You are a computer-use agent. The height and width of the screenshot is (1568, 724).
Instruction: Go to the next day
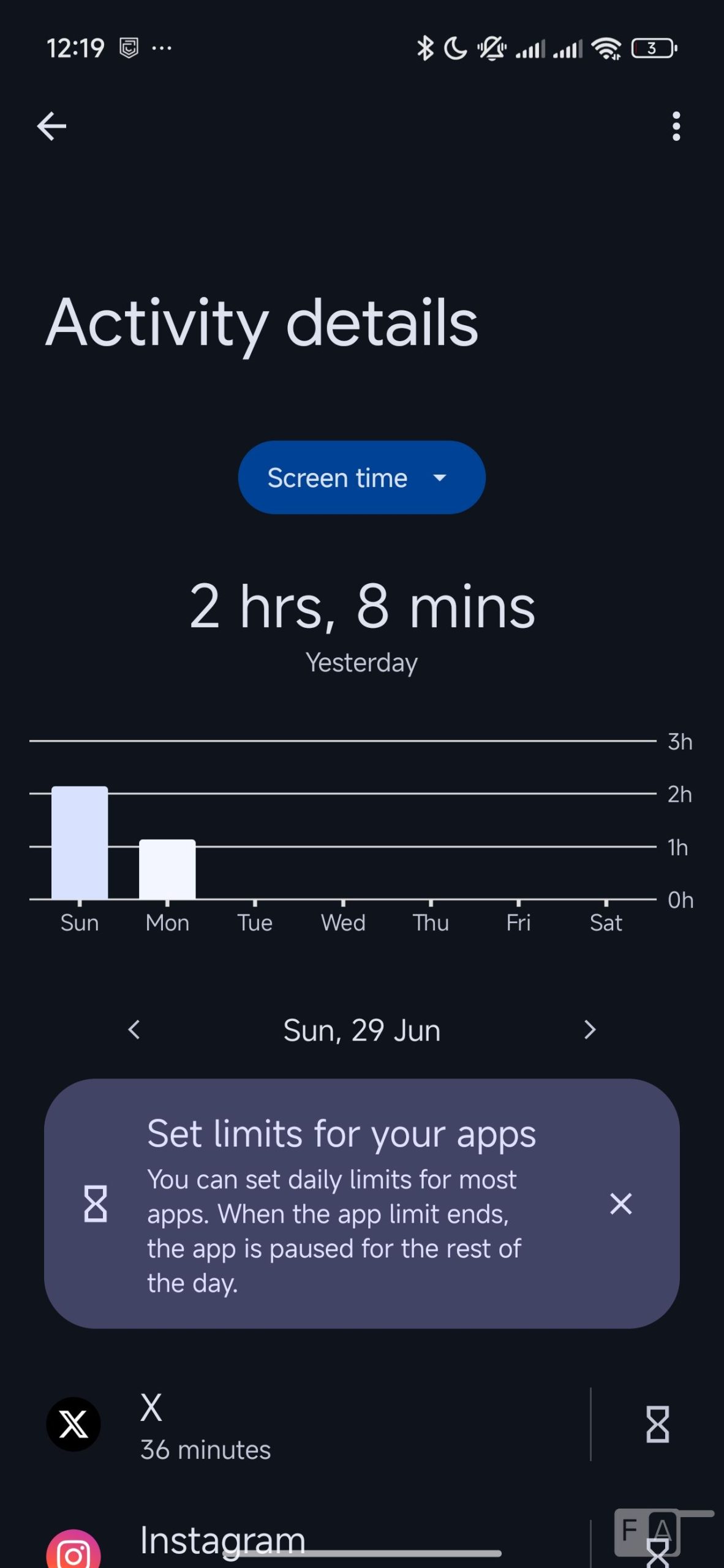[x=589, y=1030]
